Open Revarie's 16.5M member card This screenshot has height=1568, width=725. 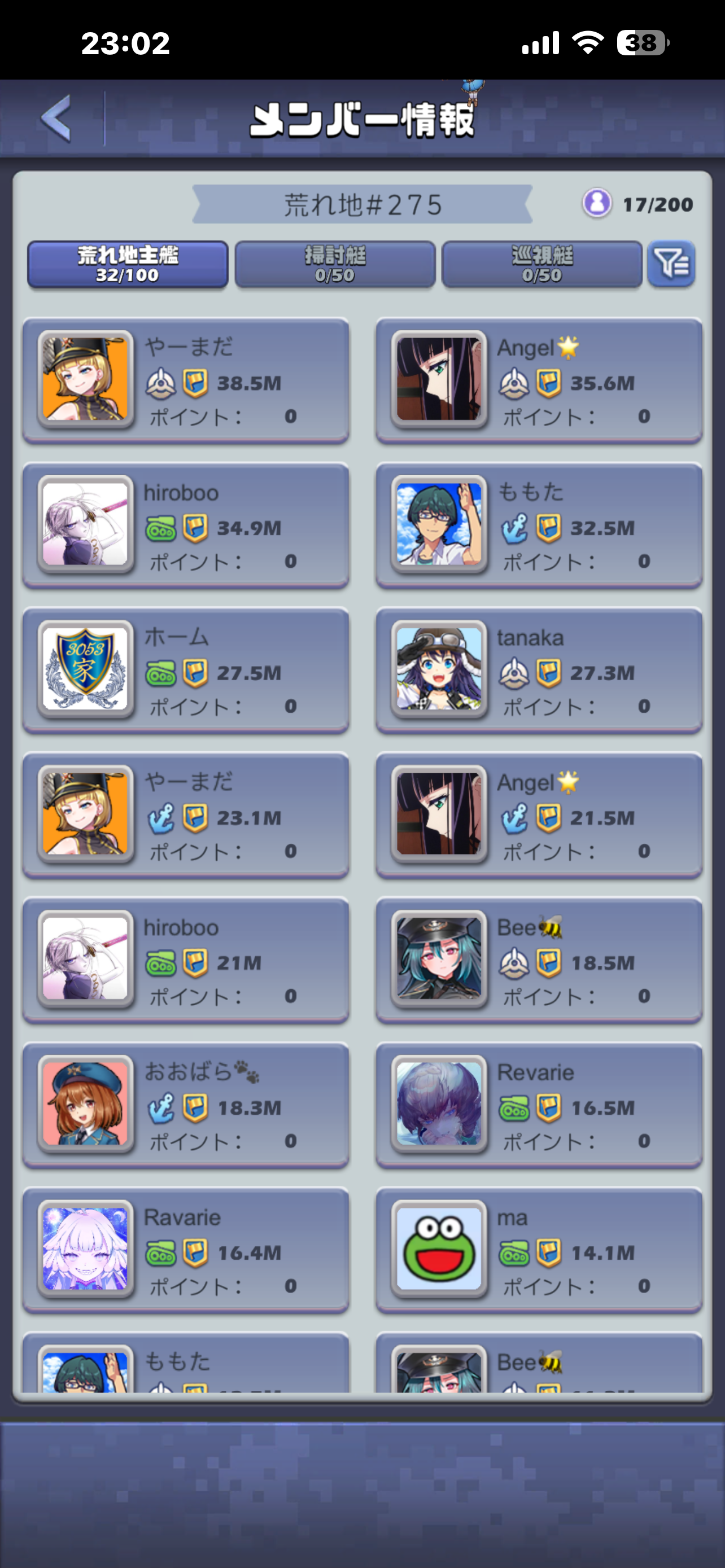click(x=539, y=1105)
